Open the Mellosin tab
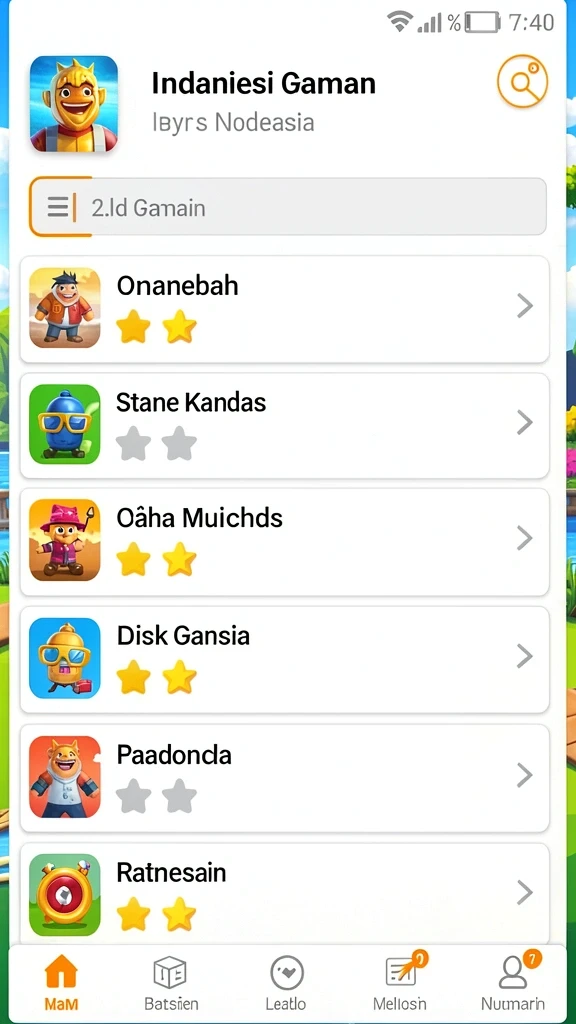Image resolution: width=576 pixels, height=1024 pixels. [400, 983]
